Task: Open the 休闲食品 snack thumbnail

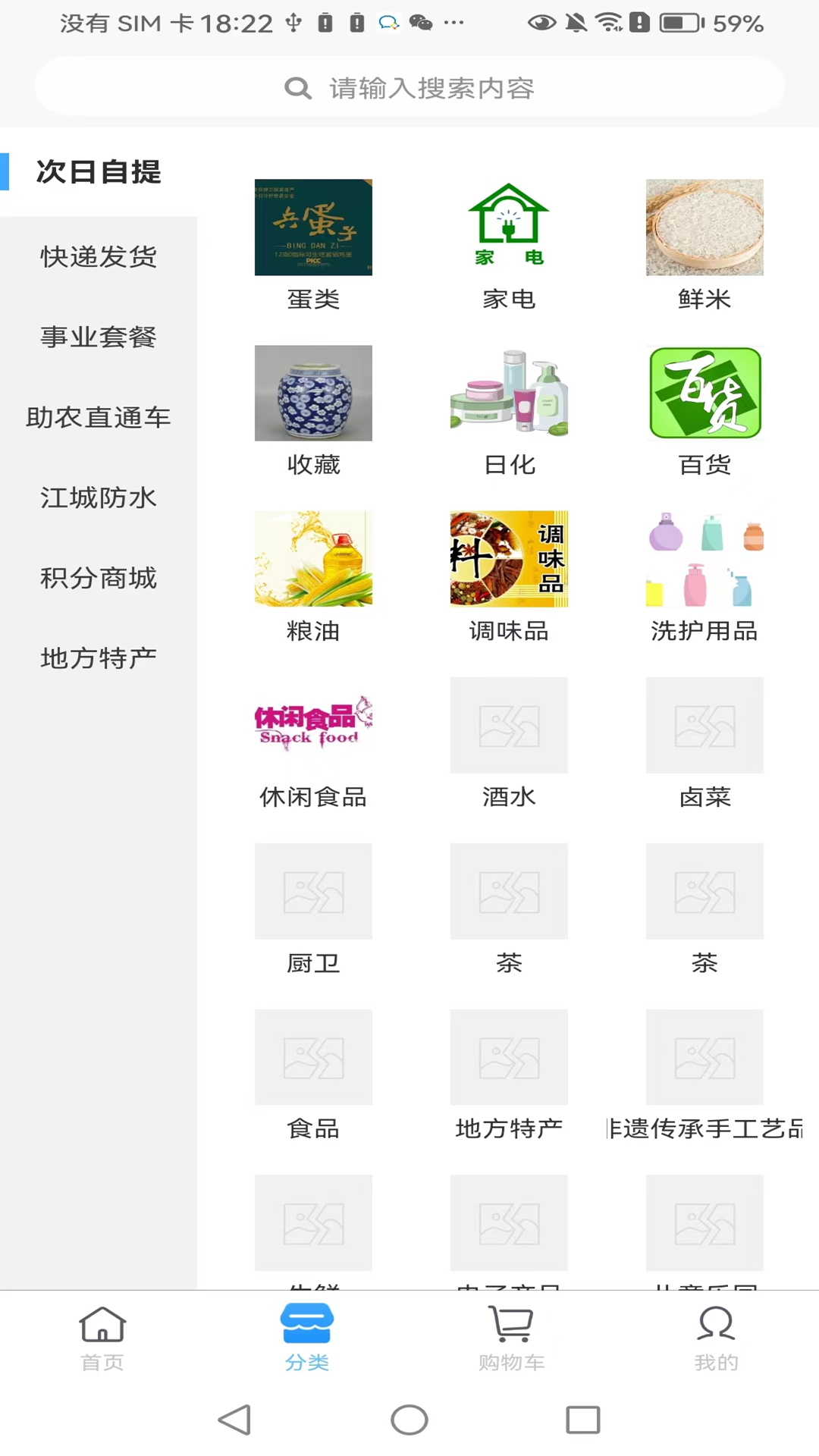Action: point(313,725)
